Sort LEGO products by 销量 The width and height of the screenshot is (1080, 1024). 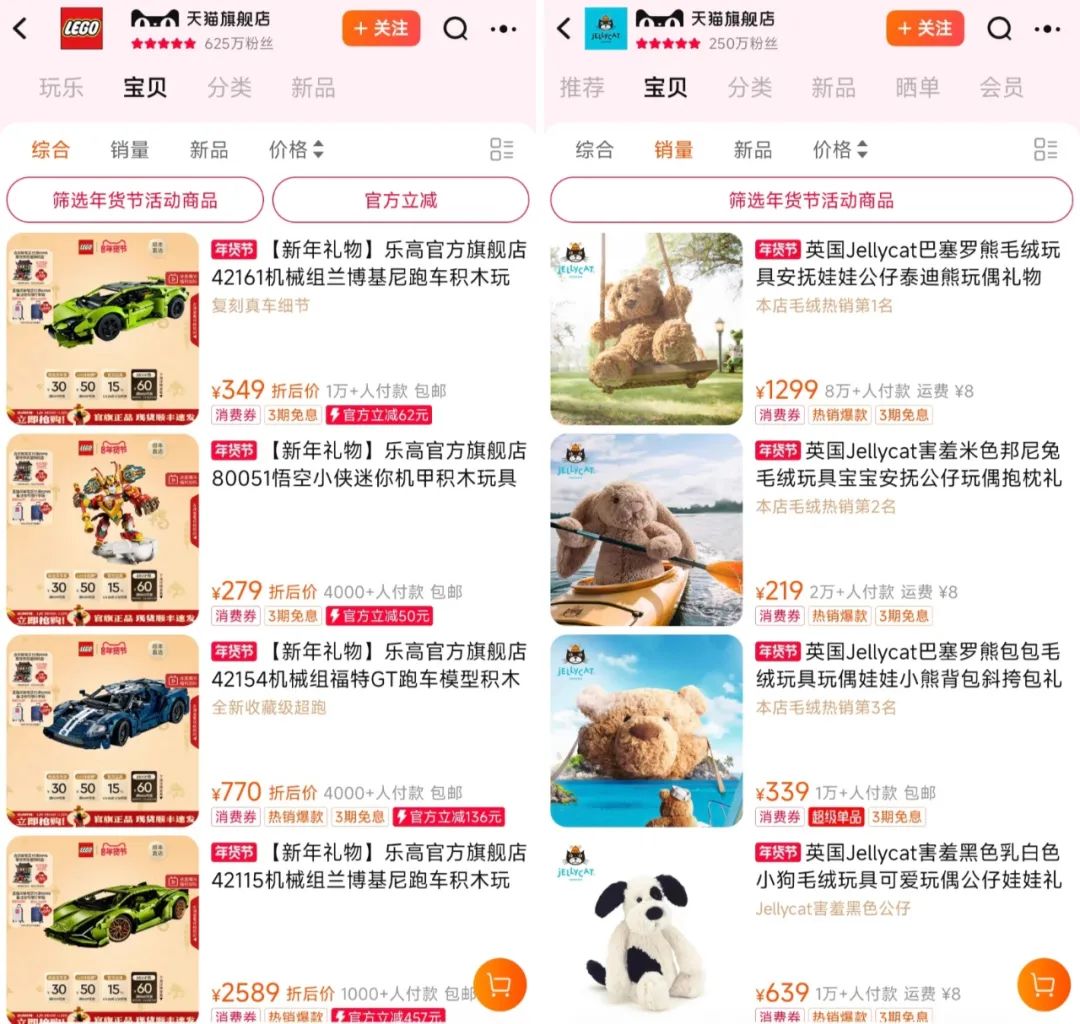click(130, 150)
